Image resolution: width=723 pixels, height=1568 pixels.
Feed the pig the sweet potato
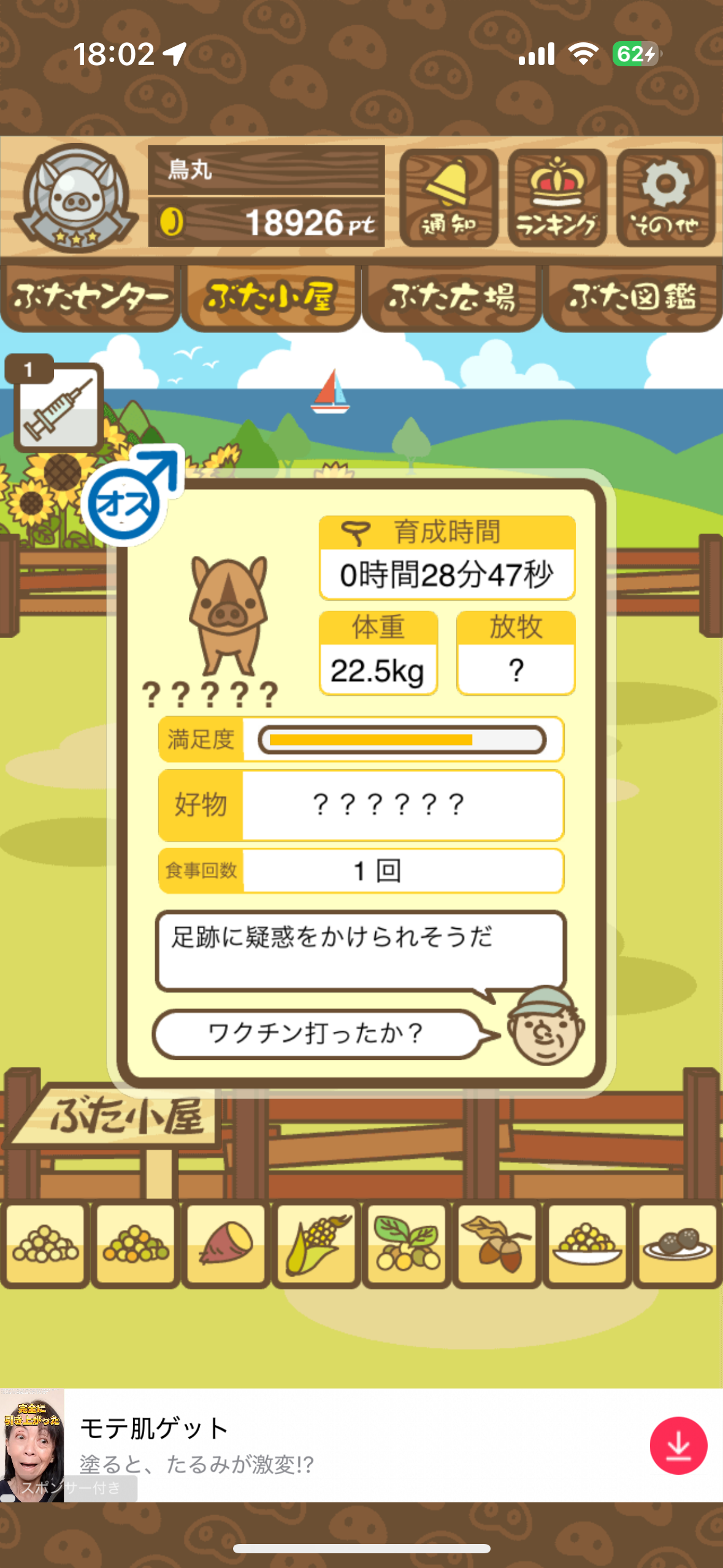(226, 1243)
